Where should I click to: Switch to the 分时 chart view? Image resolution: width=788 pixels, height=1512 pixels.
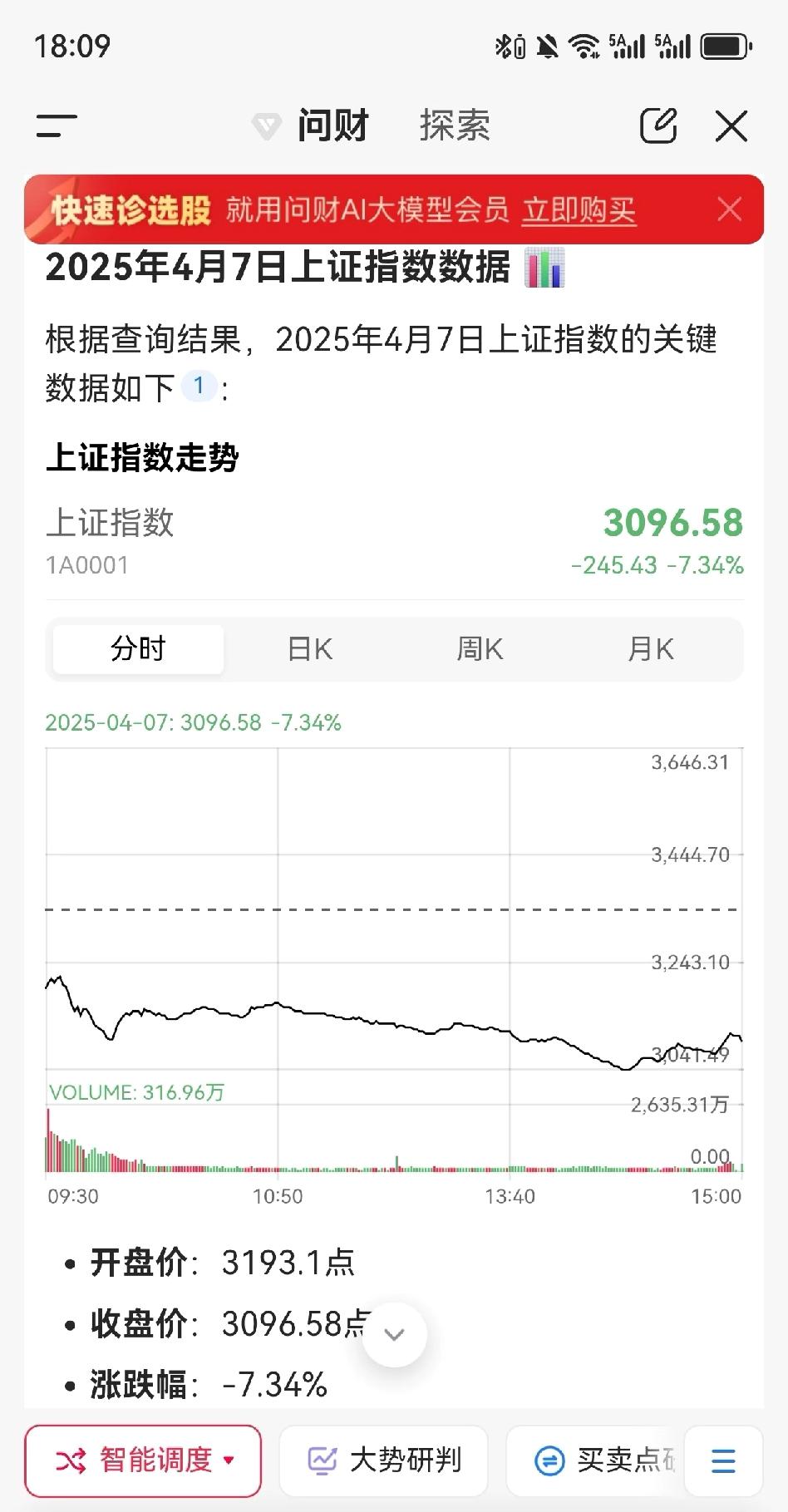pyautogui.click(x=137, y=649)
